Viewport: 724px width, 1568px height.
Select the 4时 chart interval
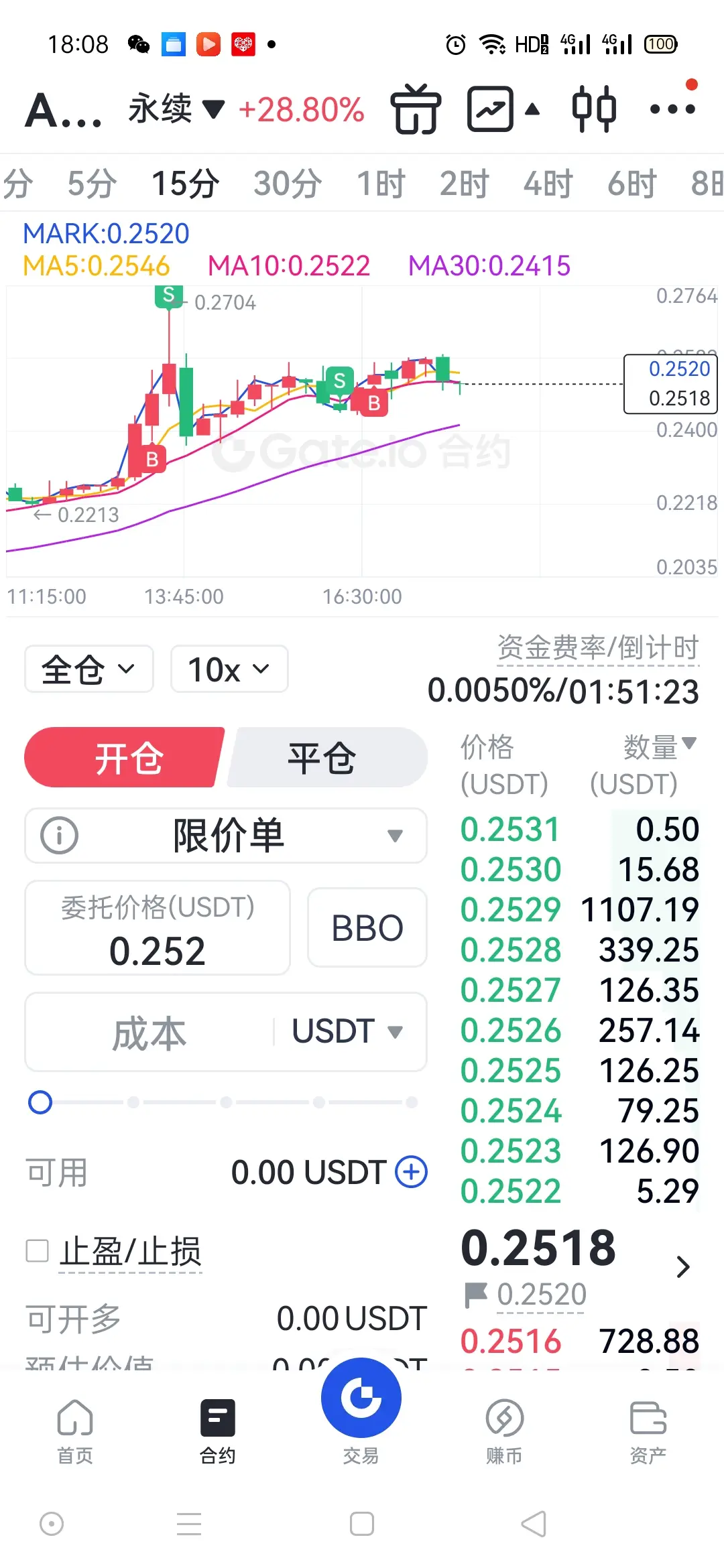548,184
